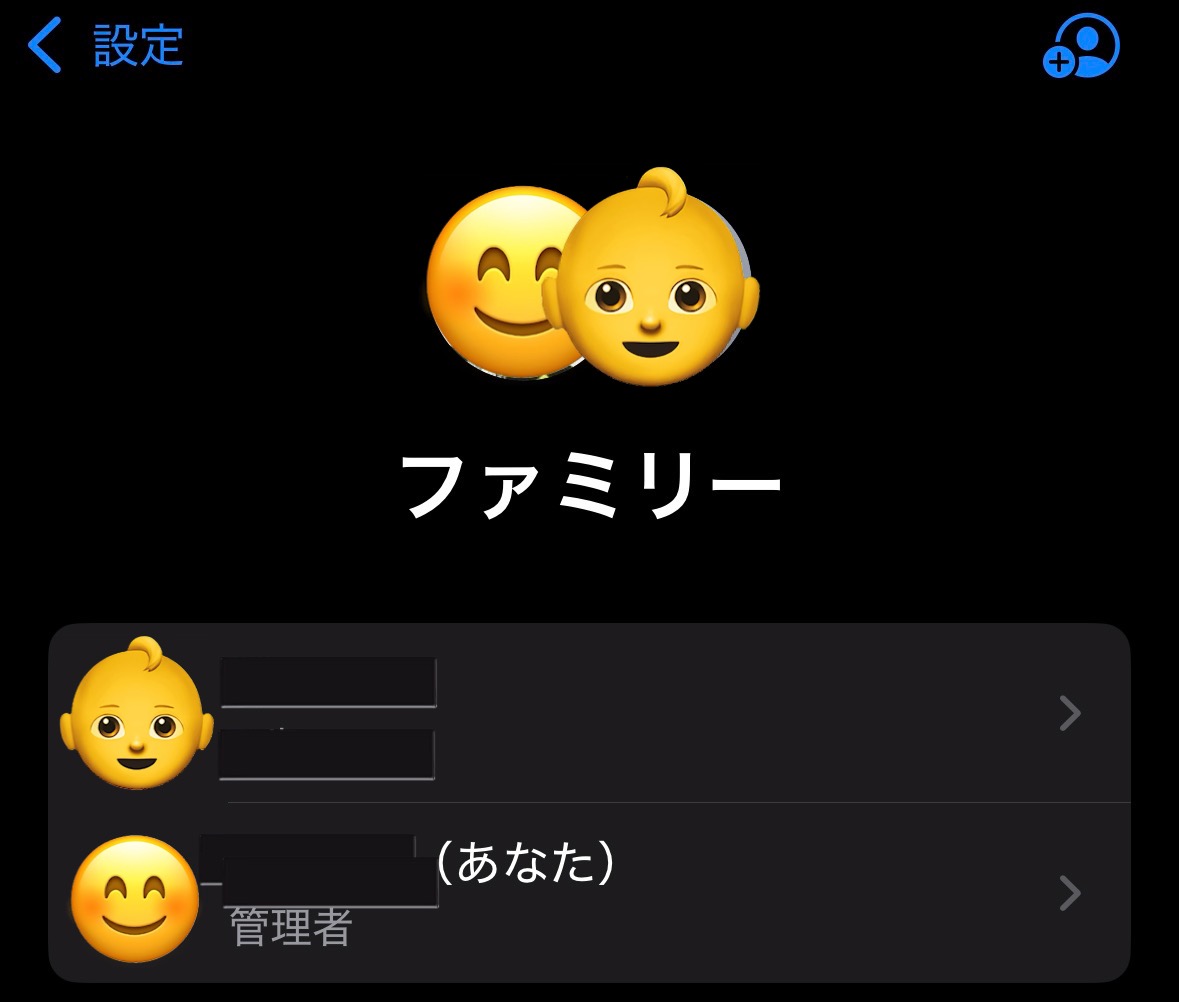Screen dimensions: 1179x1002
Task: Open your 管理者 (あなた) member row
Action: [x=589, y=893]
